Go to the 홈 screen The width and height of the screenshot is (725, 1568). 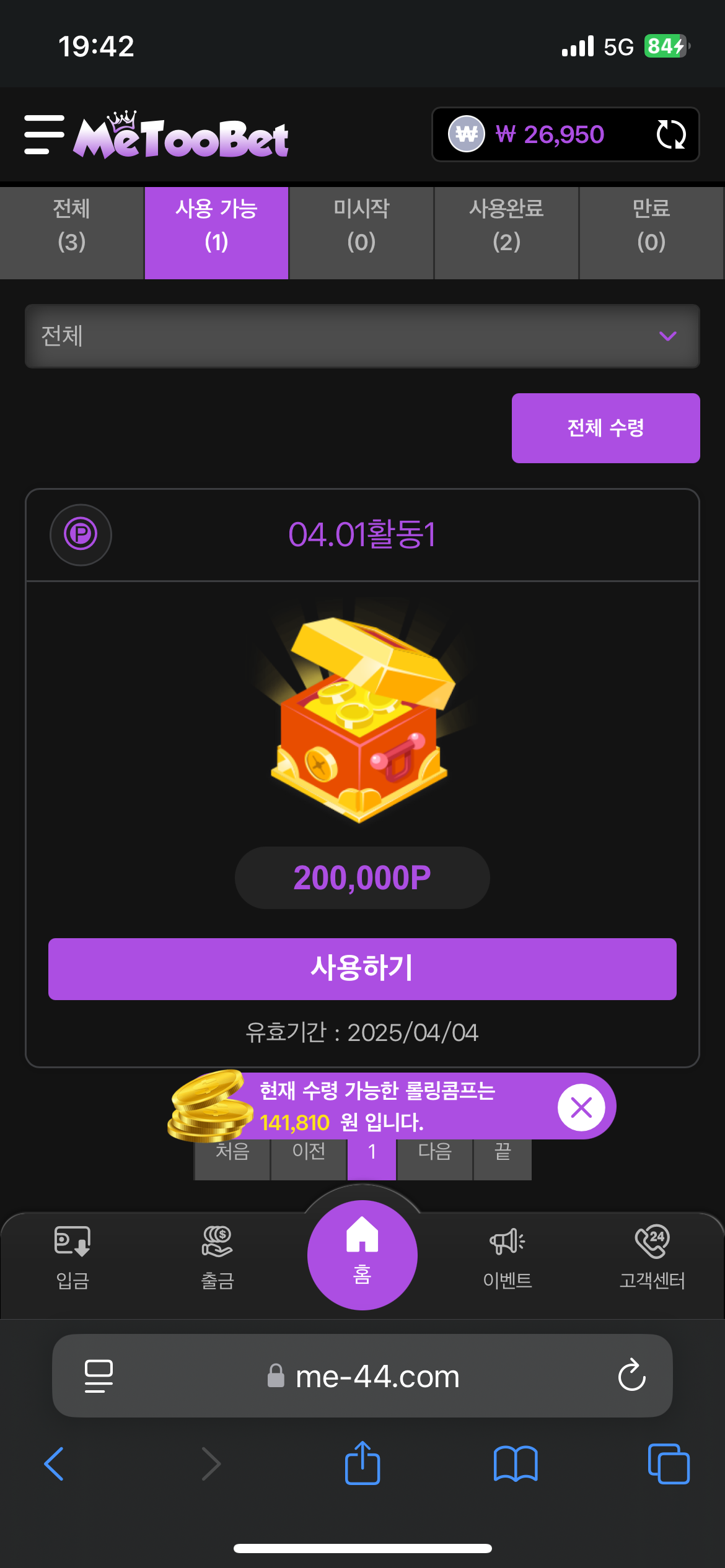pos(362,1255)
